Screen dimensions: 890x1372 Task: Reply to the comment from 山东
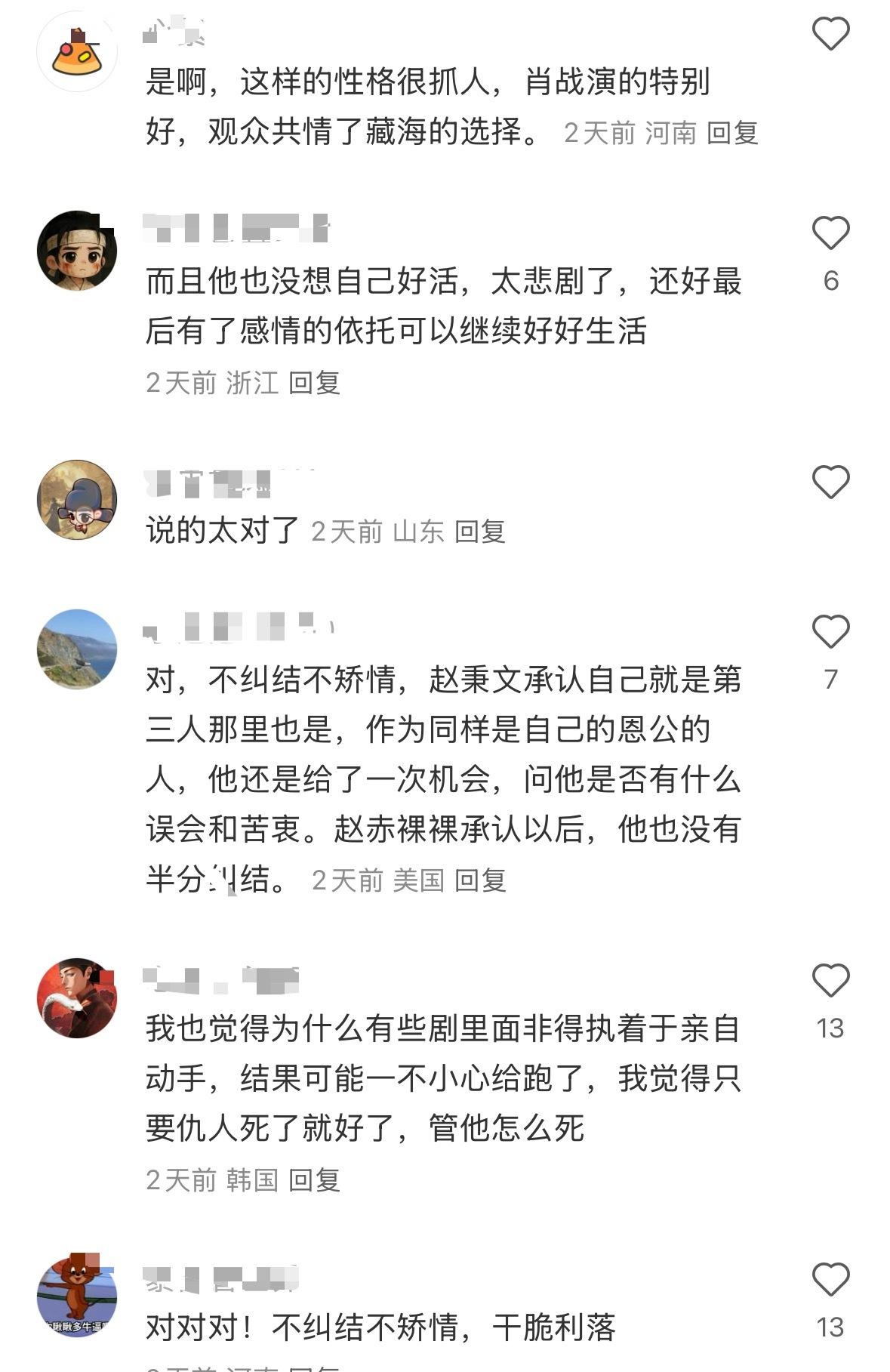(480, 532)
